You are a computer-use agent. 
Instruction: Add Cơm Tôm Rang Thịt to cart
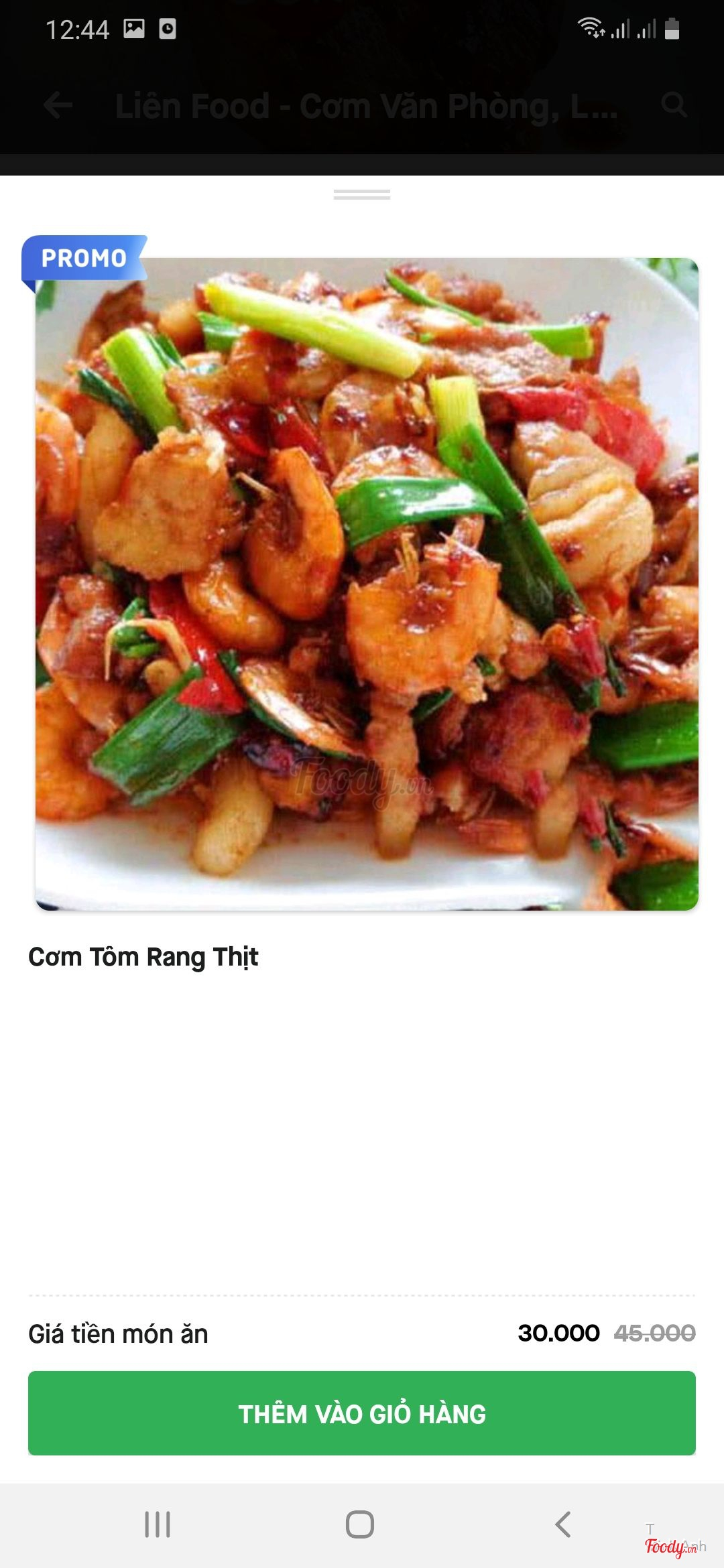click(x=362, y=1413)
